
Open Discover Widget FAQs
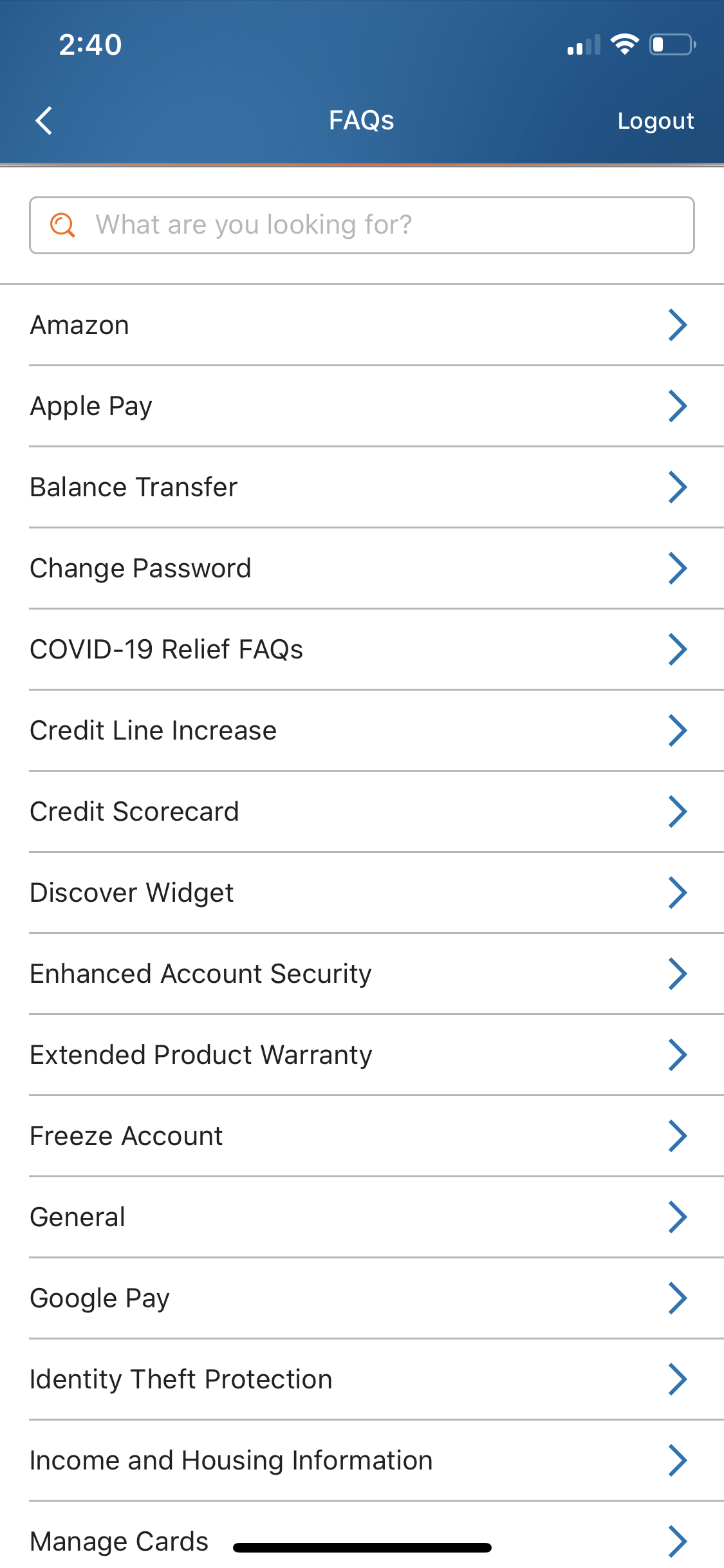click(x=362, y=893)
